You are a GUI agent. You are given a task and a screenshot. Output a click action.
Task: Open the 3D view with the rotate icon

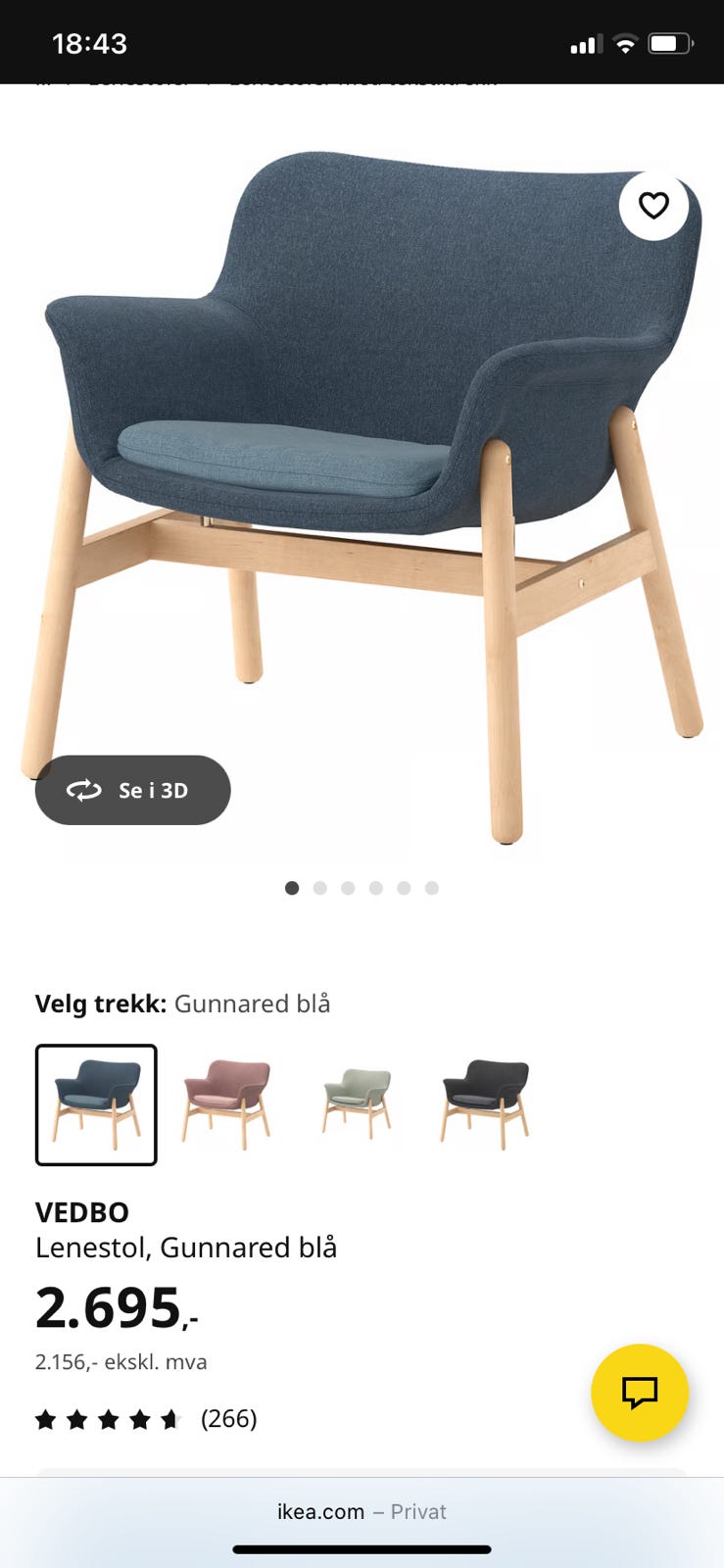83,790
